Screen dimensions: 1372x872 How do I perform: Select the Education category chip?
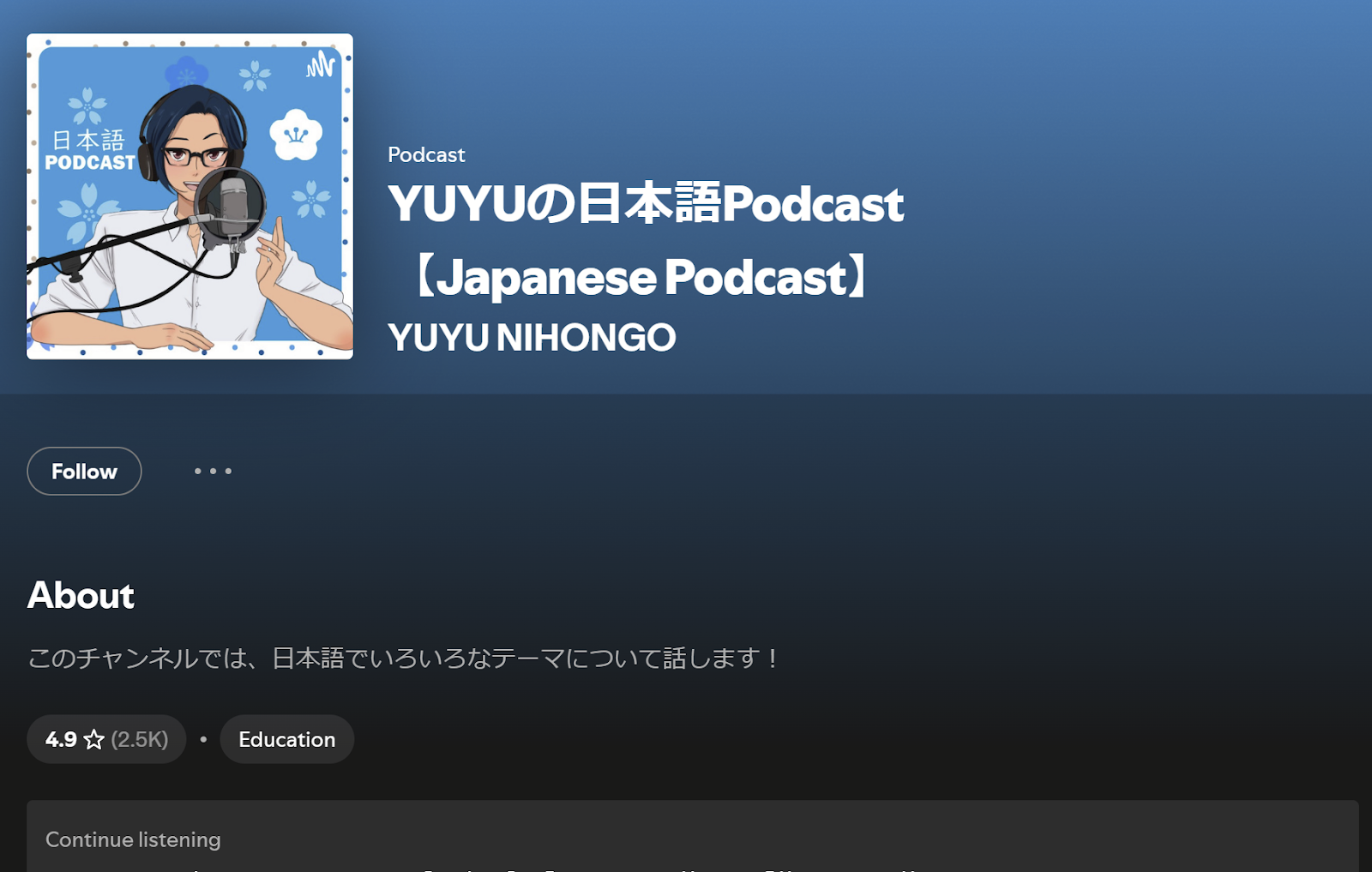(286, 739)
